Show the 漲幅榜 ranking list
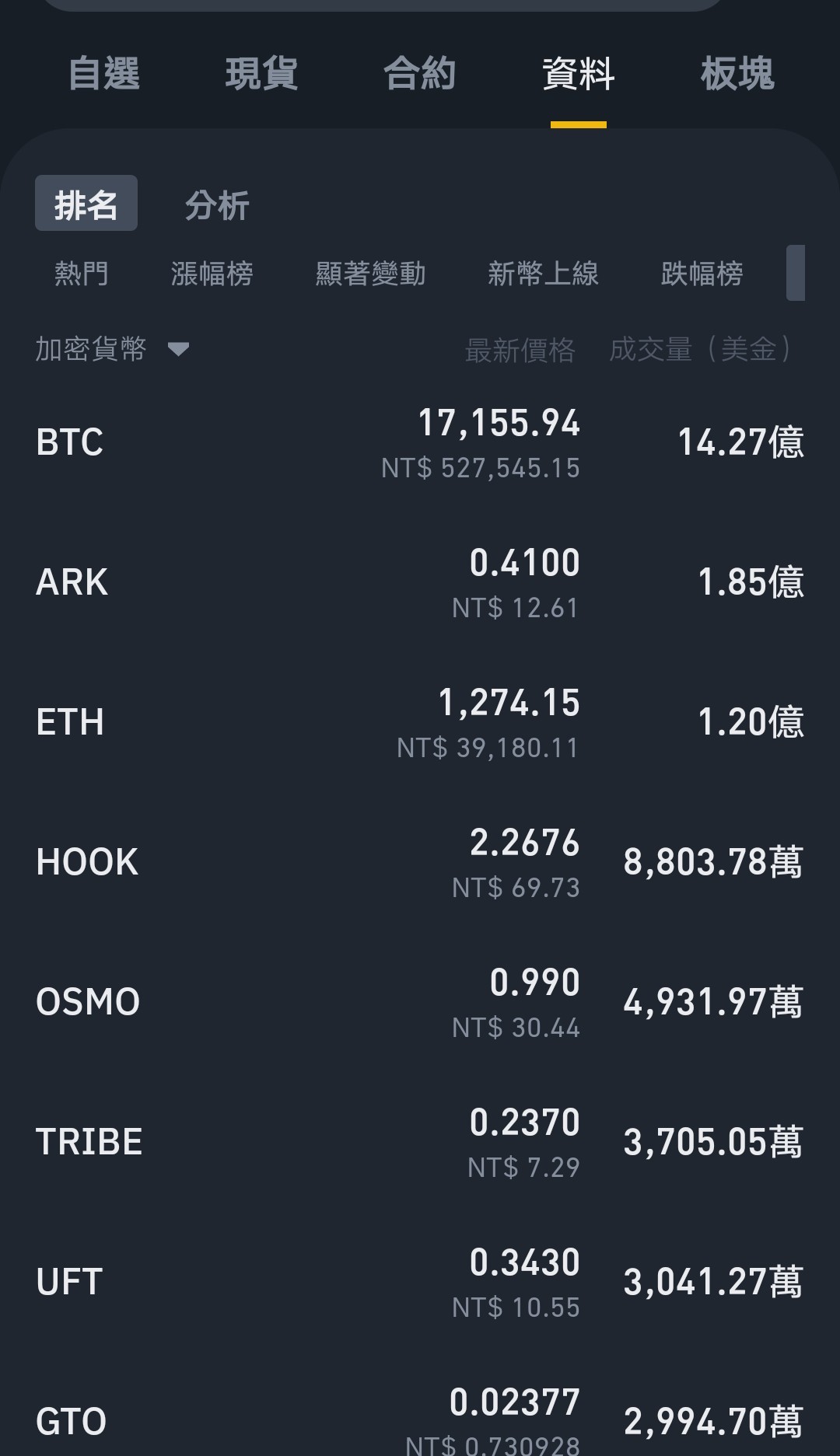This screenshot has height=1456, width=840. click(212, 274)
